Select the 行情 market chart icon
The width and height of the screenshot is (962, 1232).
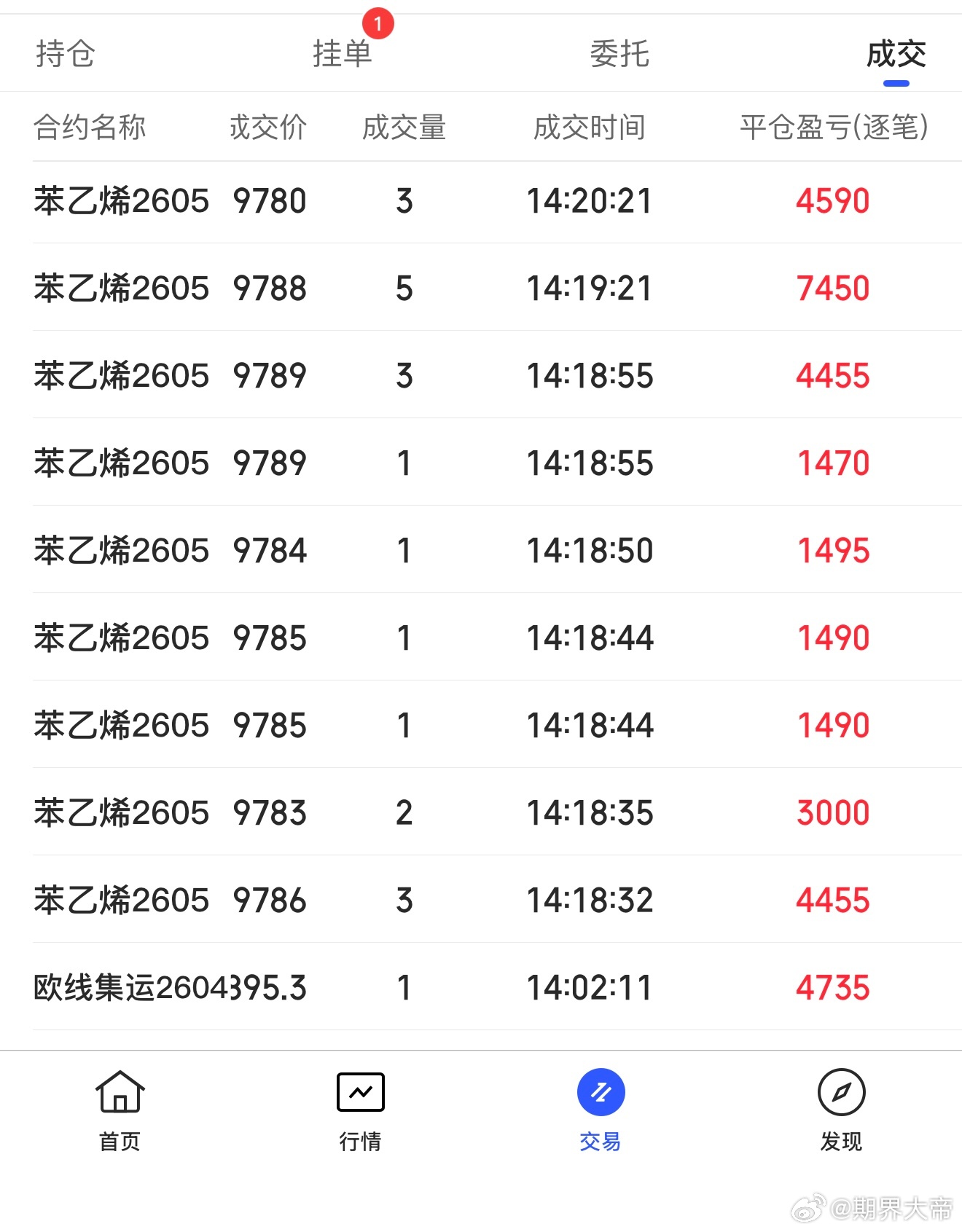360,1111
